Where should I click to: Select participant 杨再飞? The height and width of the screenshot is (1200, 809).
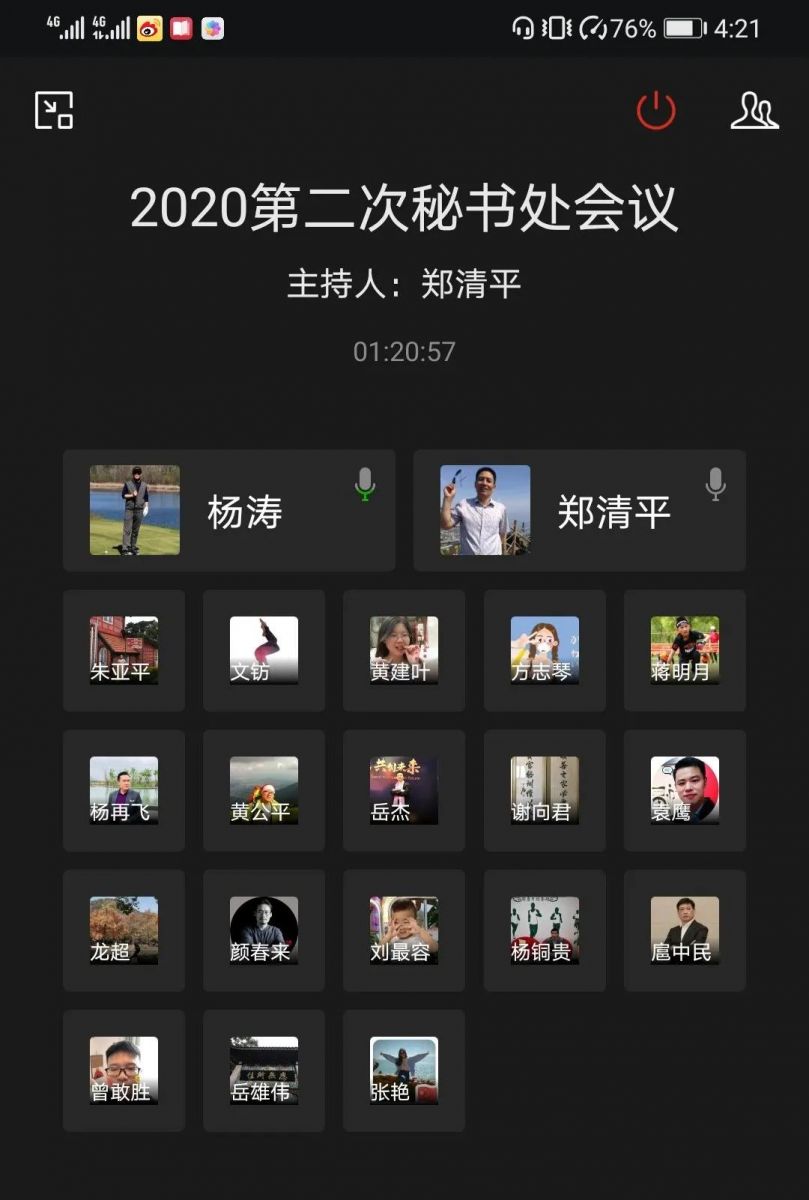pyautogui.click(x=124, y=790)
